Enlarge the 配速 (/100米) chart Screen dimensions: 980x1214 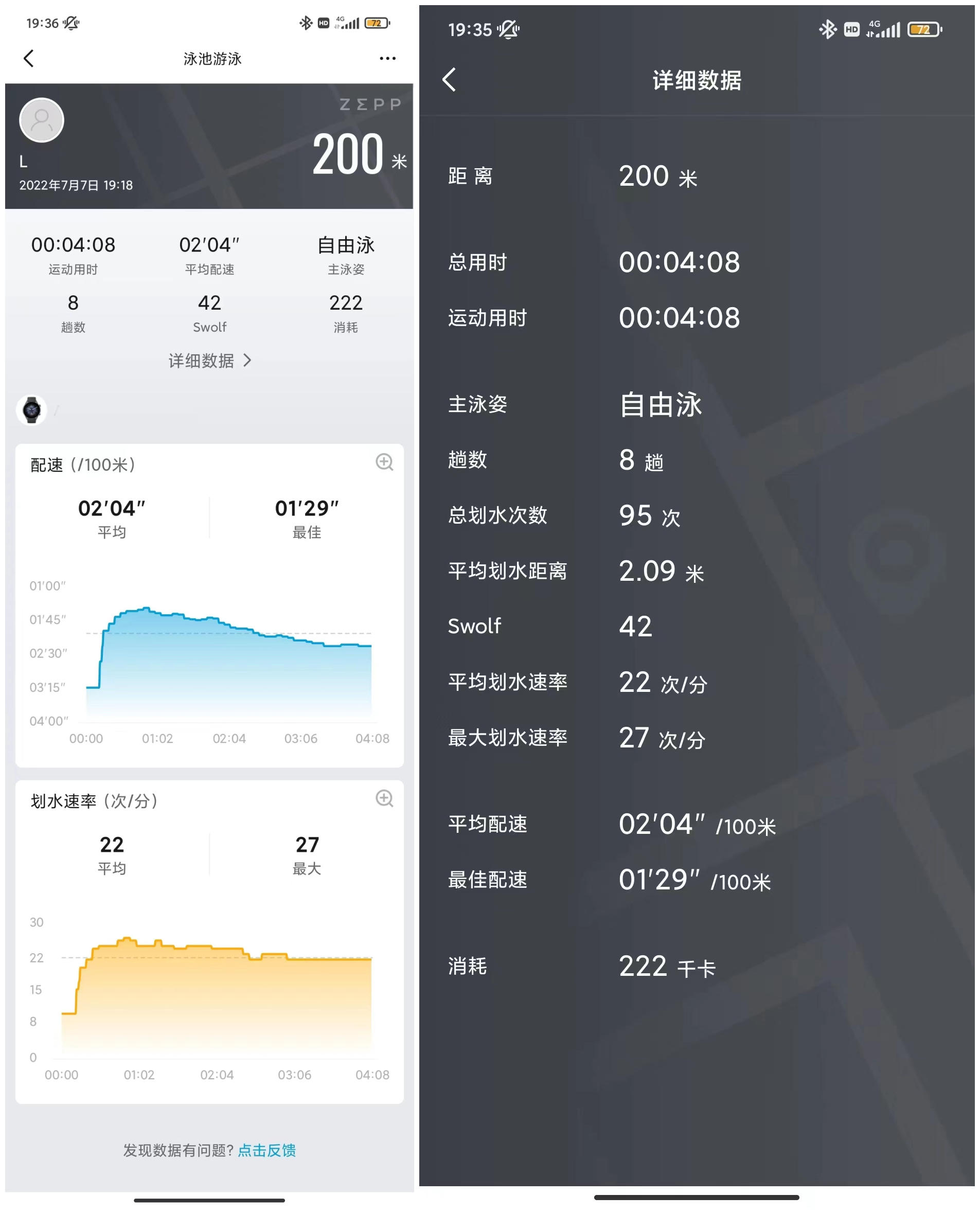384,462
